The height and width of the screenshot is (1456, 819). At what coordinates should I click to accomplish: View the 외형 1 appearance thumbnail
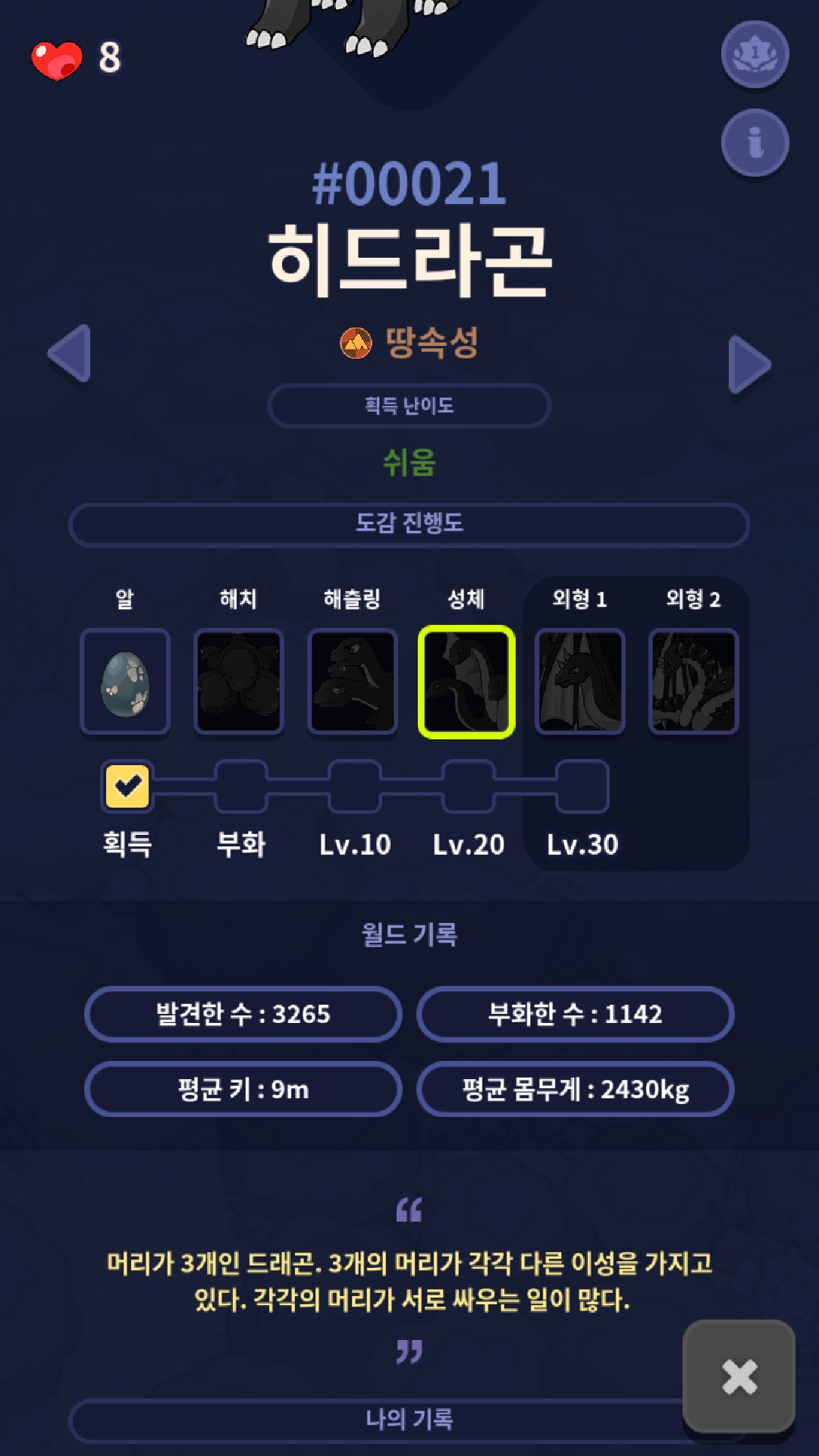(580, 682)
